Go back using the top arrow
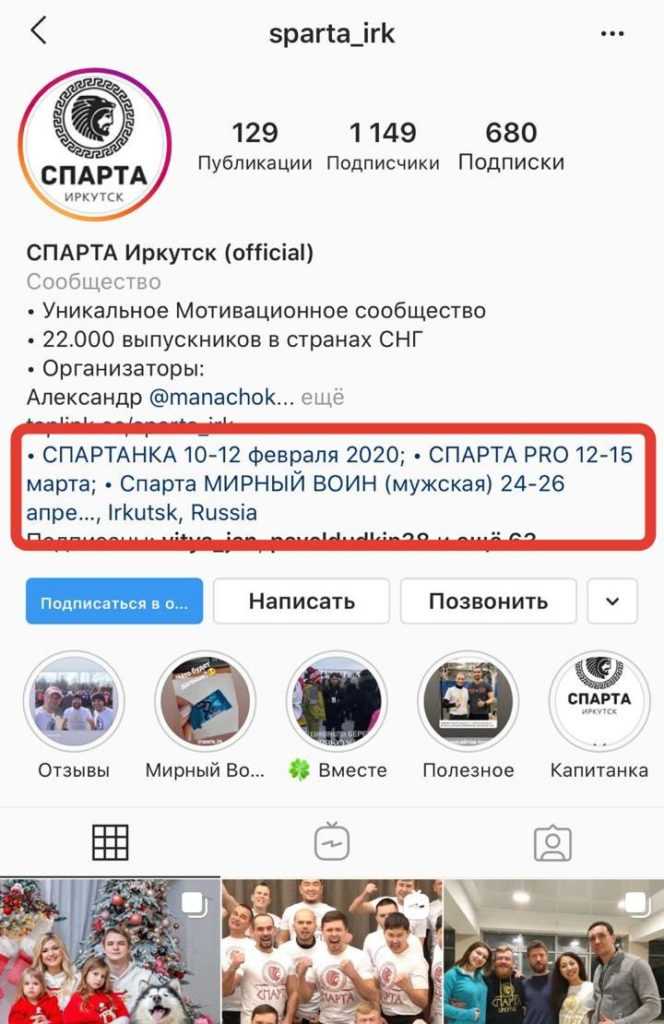Screen dimensions: 664x1024 click(38, 31)
